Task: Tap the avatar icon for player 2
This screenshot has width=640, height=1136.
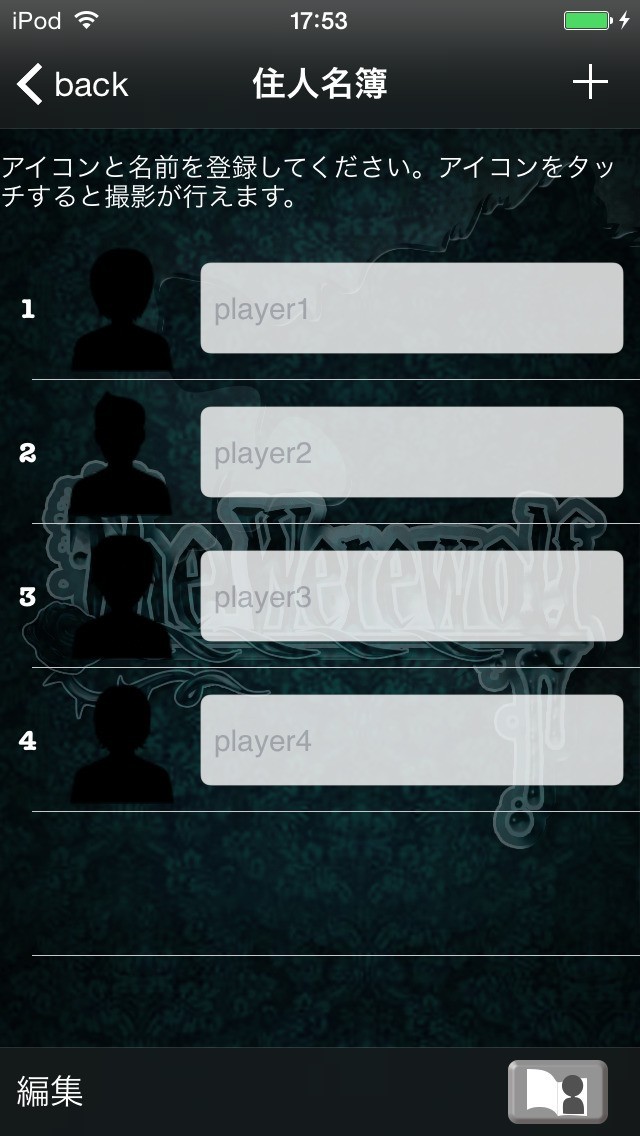Action: point(122,454)
